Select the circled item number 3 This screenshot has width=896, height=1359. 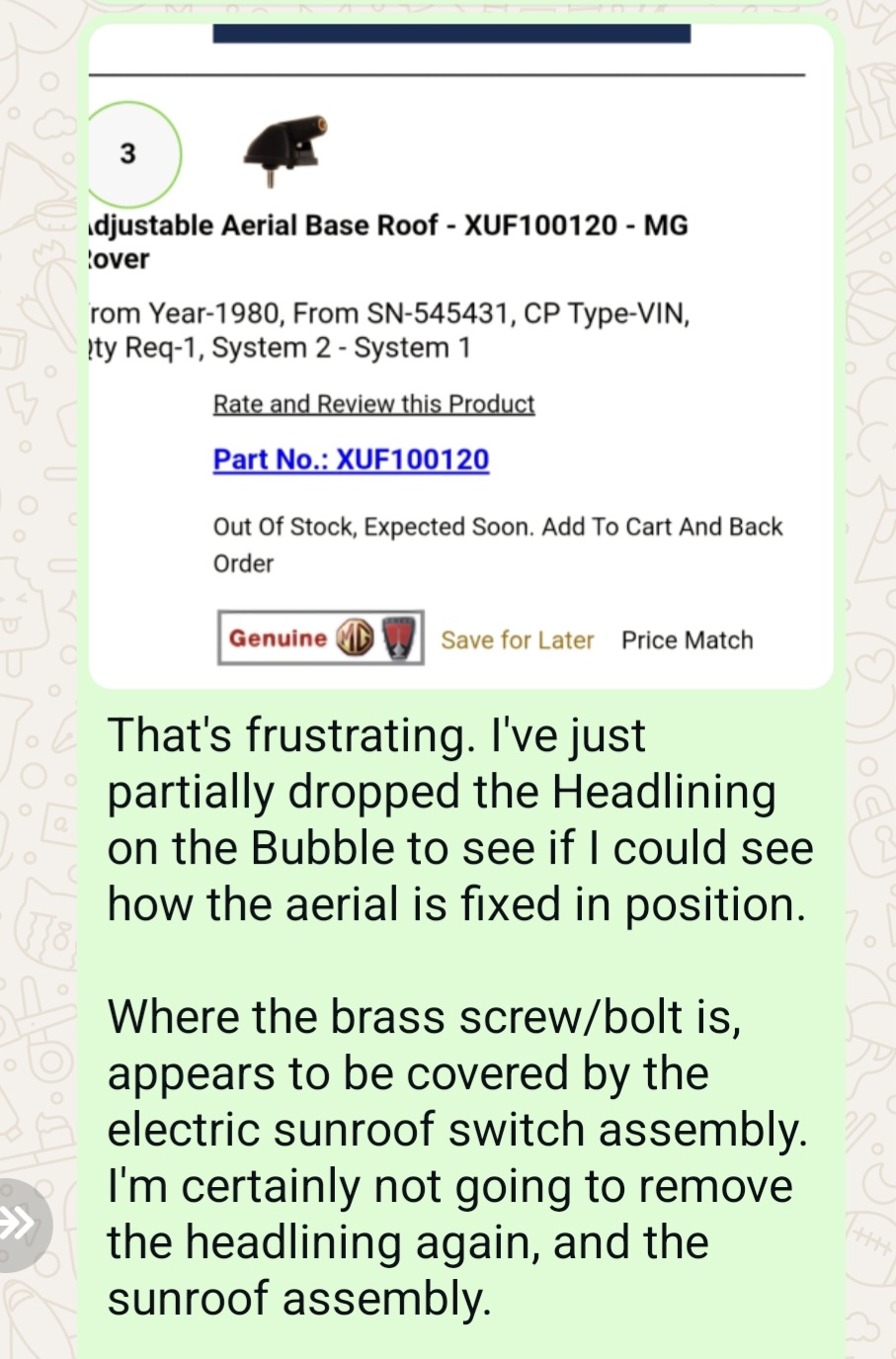point(129,153)
